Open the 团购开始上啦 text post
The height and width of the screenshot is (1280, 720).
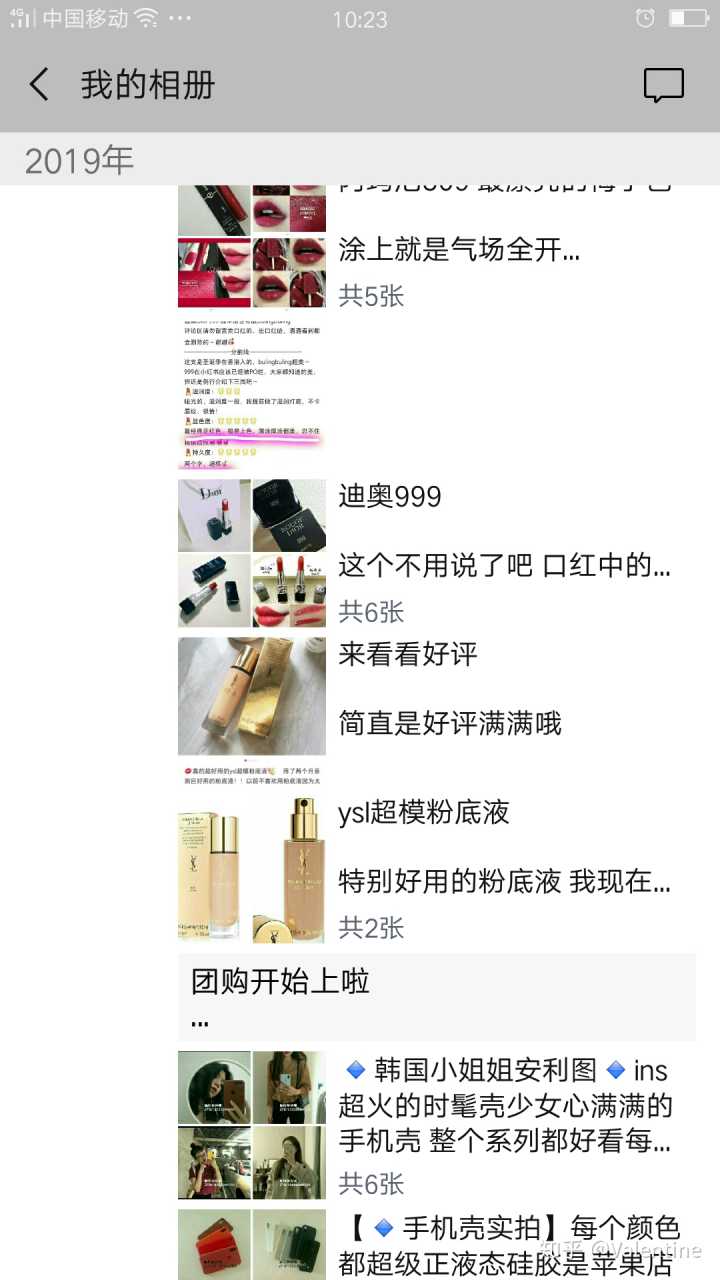coord(436,994)
